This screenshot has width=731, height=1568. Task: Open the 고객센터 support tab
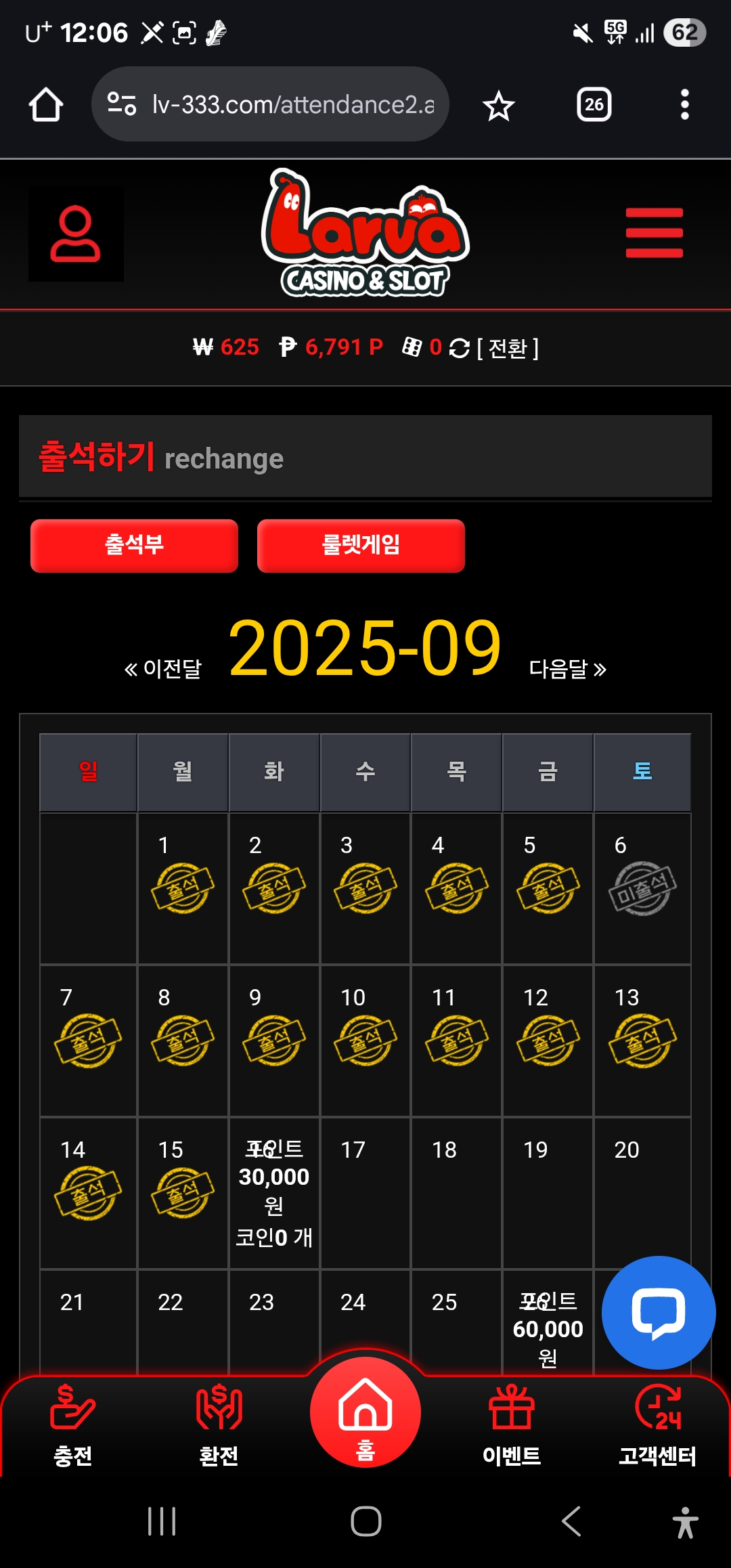[657, 1425]
